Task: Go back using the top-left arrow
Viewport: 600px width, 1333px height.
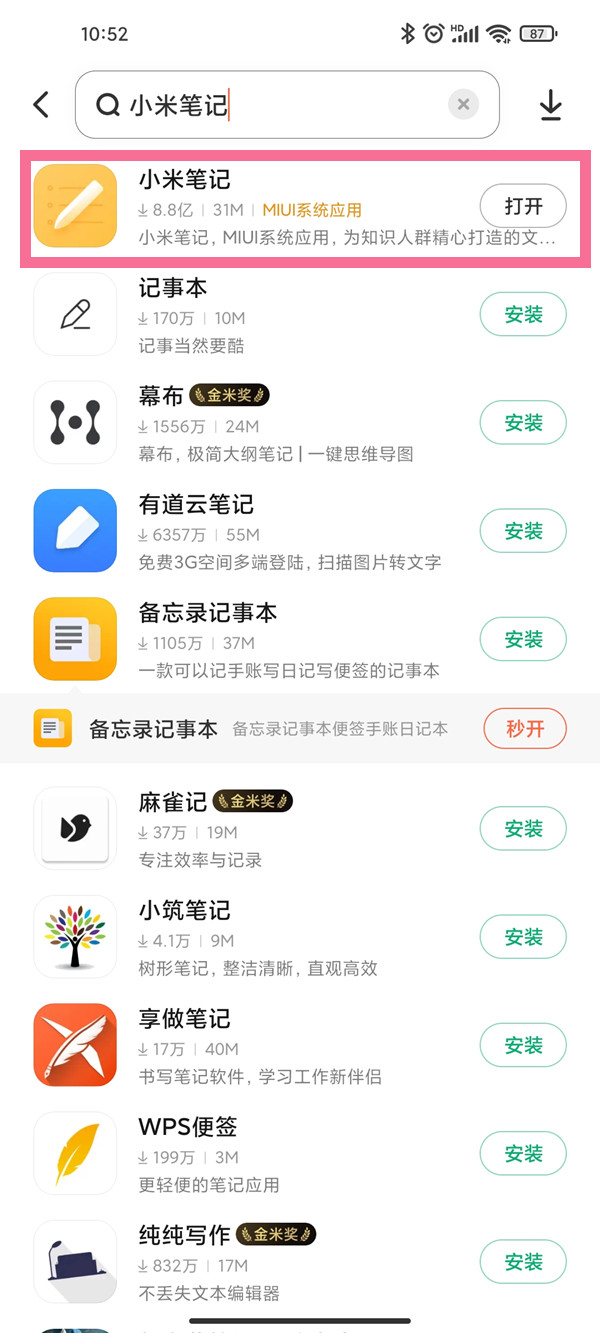Action: [41, 105]
